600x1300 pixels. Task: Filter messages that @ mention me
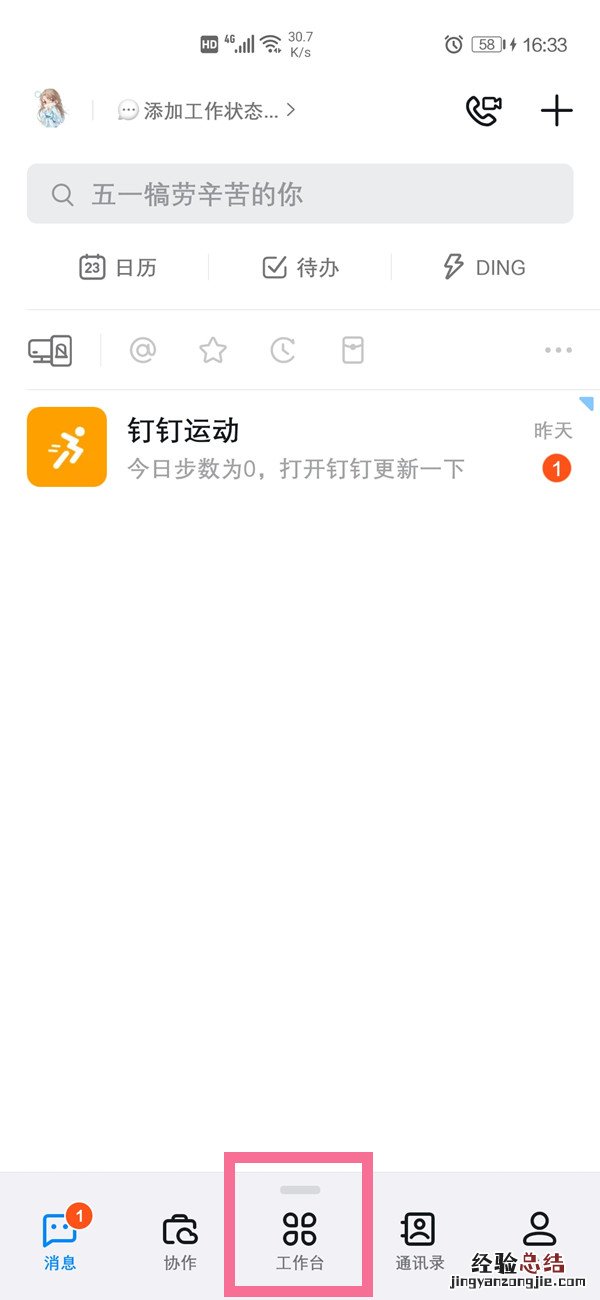tap(143, 350)
